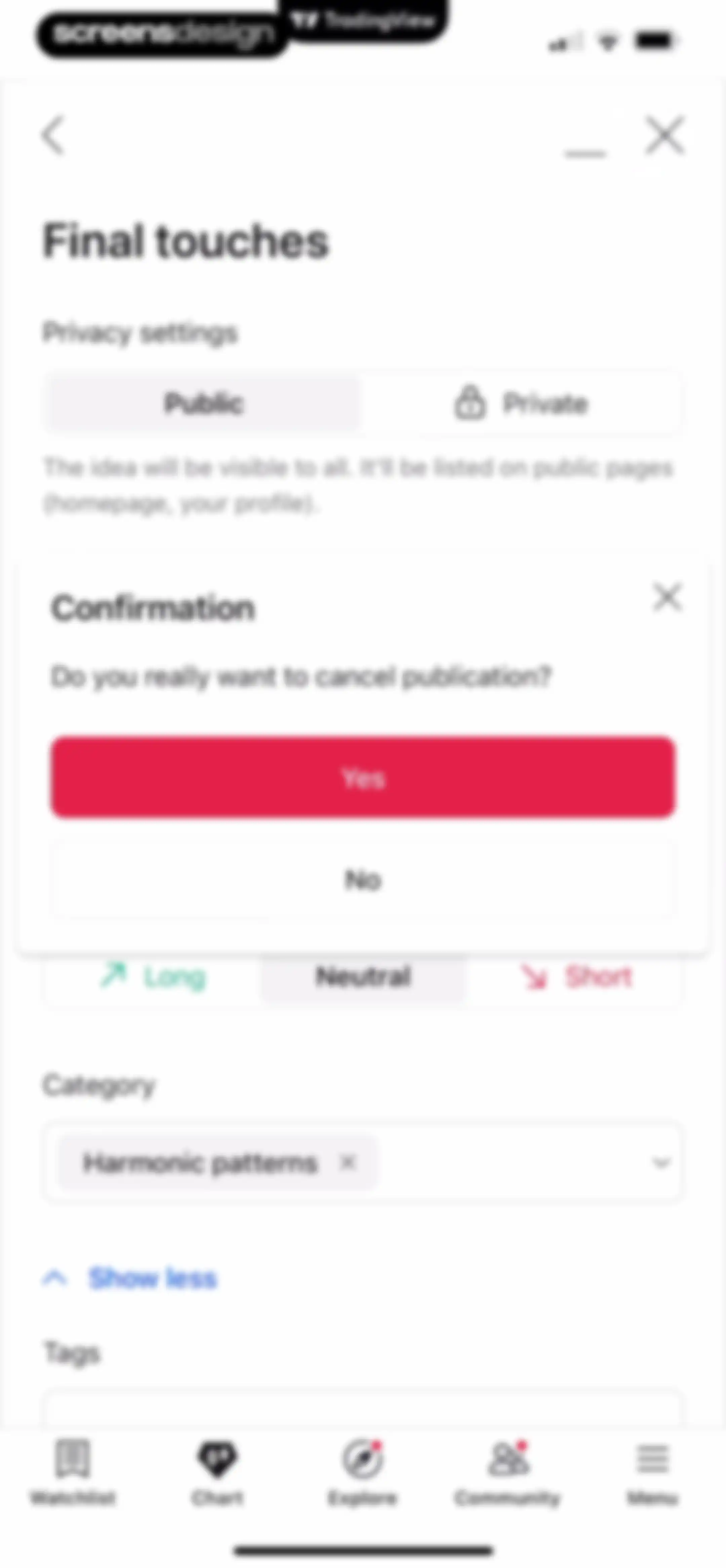Mark the idea as Long
Screen dimensions: 726x1568
tap(153, 976)
